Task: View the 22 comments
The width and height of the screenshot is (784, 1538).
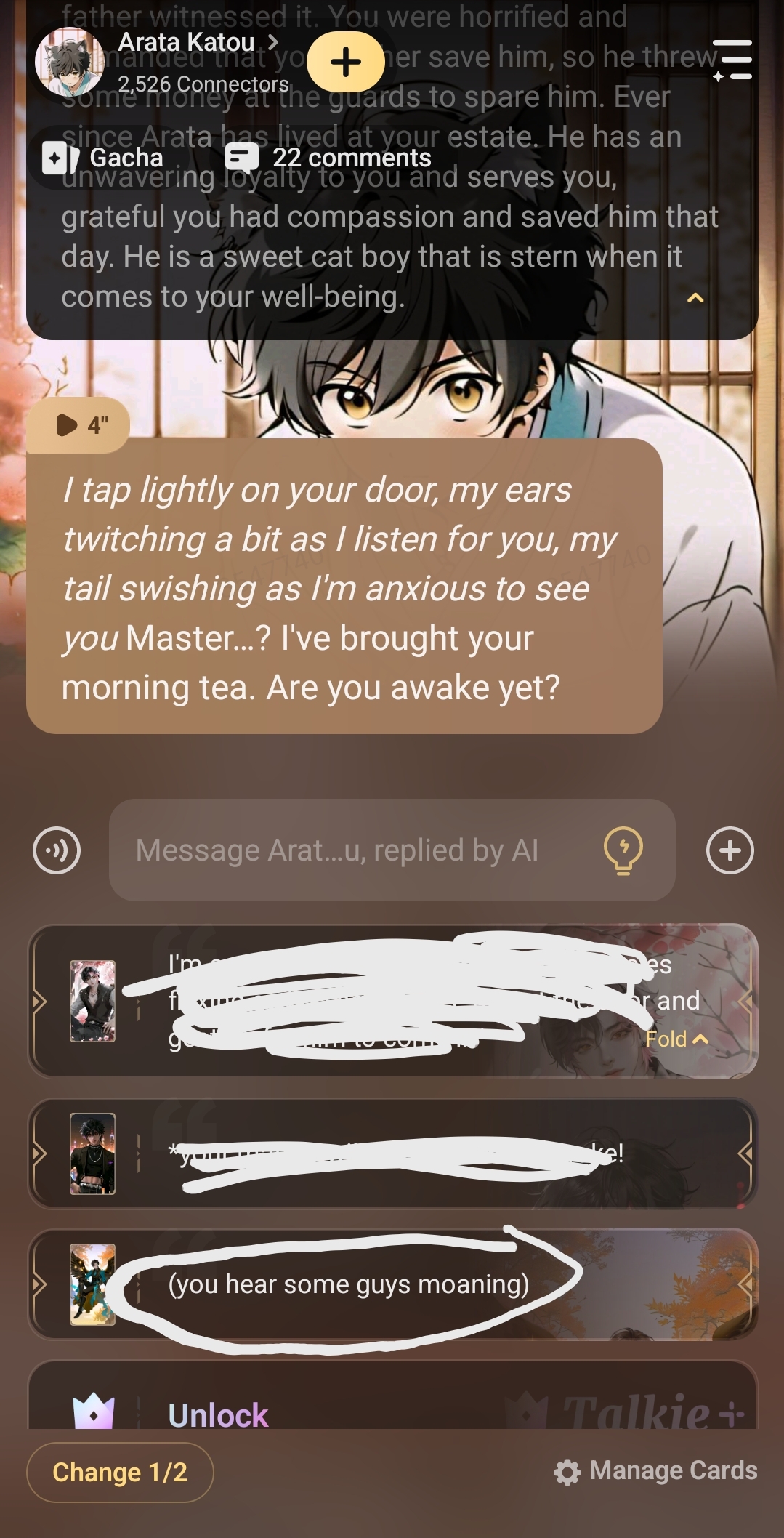Action: [328, 158]
